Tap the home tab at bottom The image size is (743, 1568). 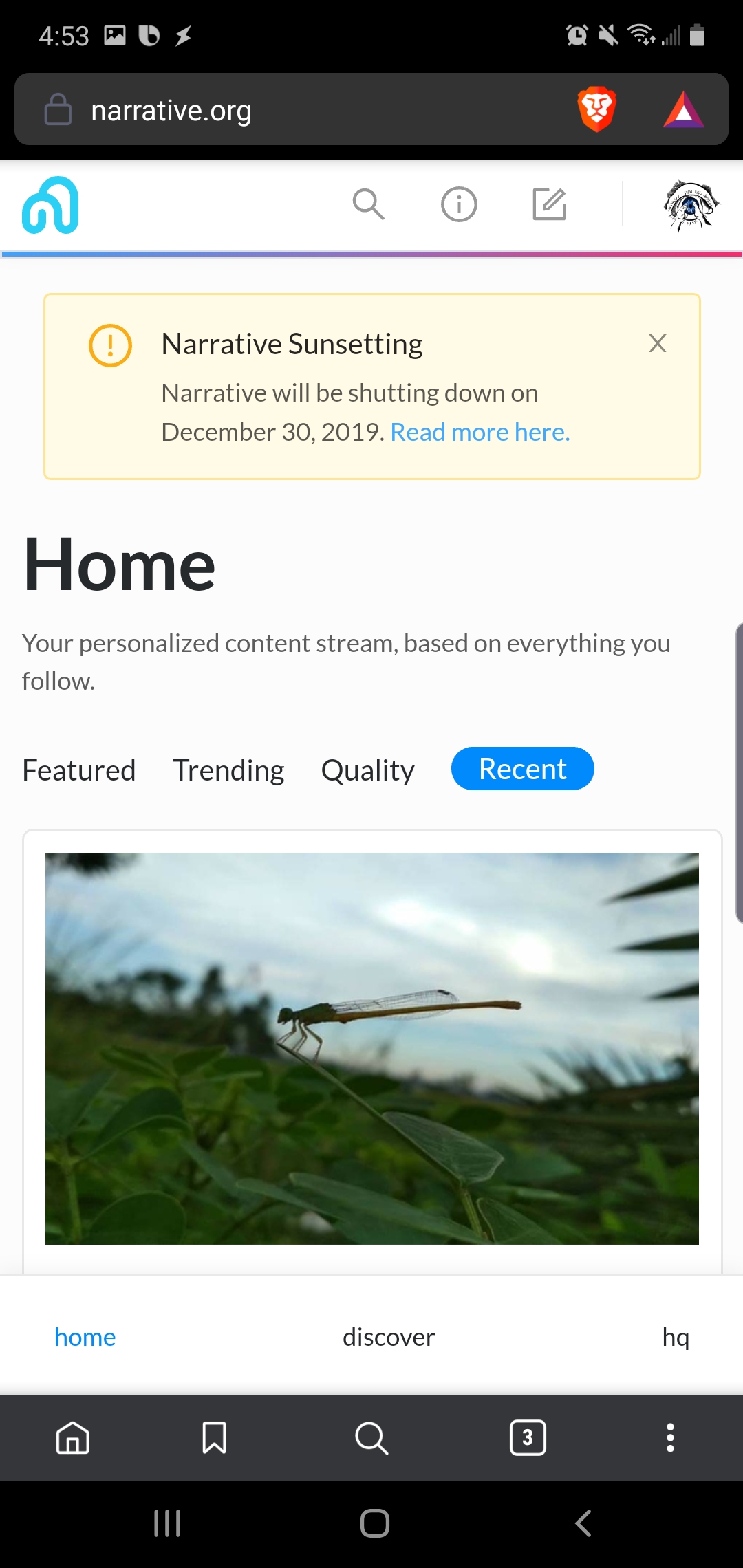[85, 1337]
